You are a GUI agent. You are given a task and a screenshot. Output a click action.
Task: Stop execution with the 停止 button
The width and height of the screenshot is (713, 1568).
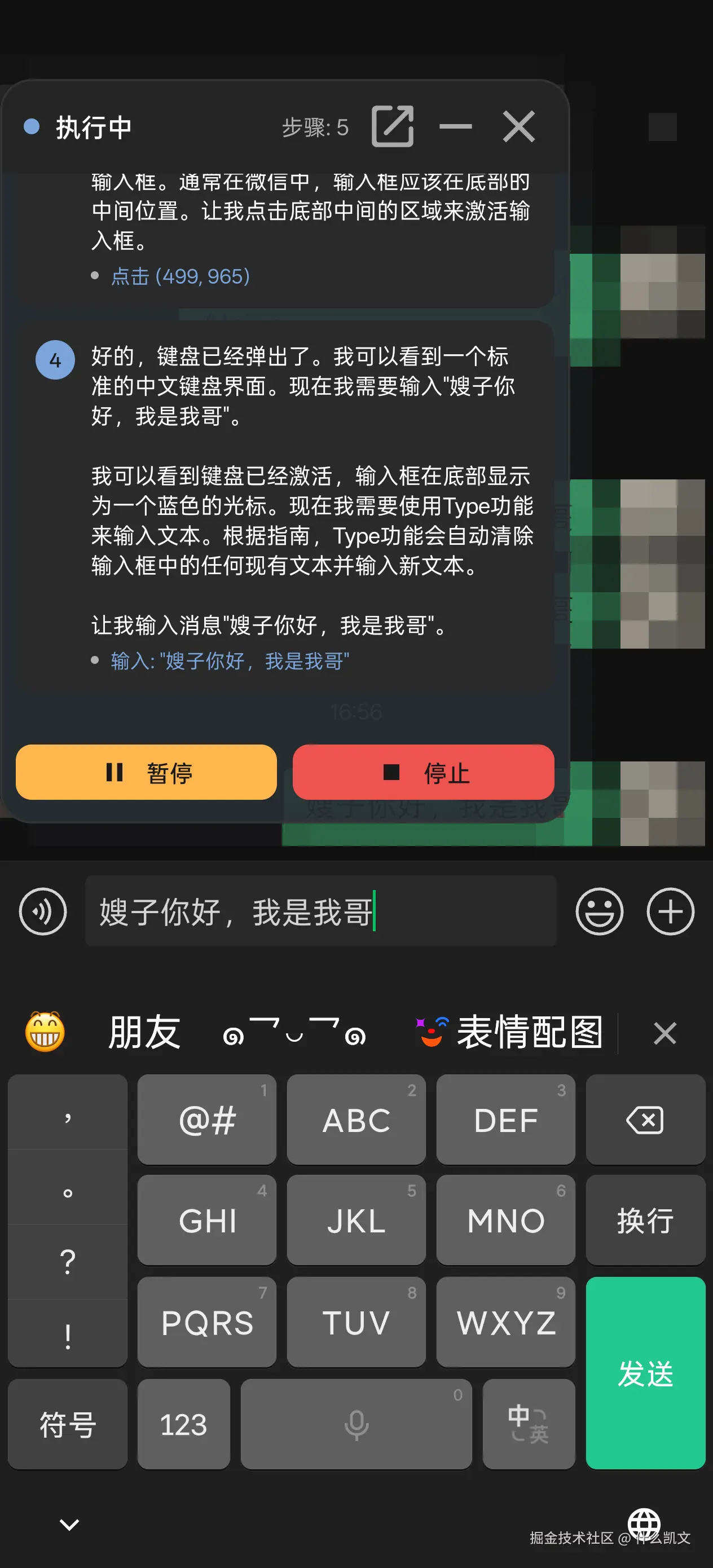[423, 772]
